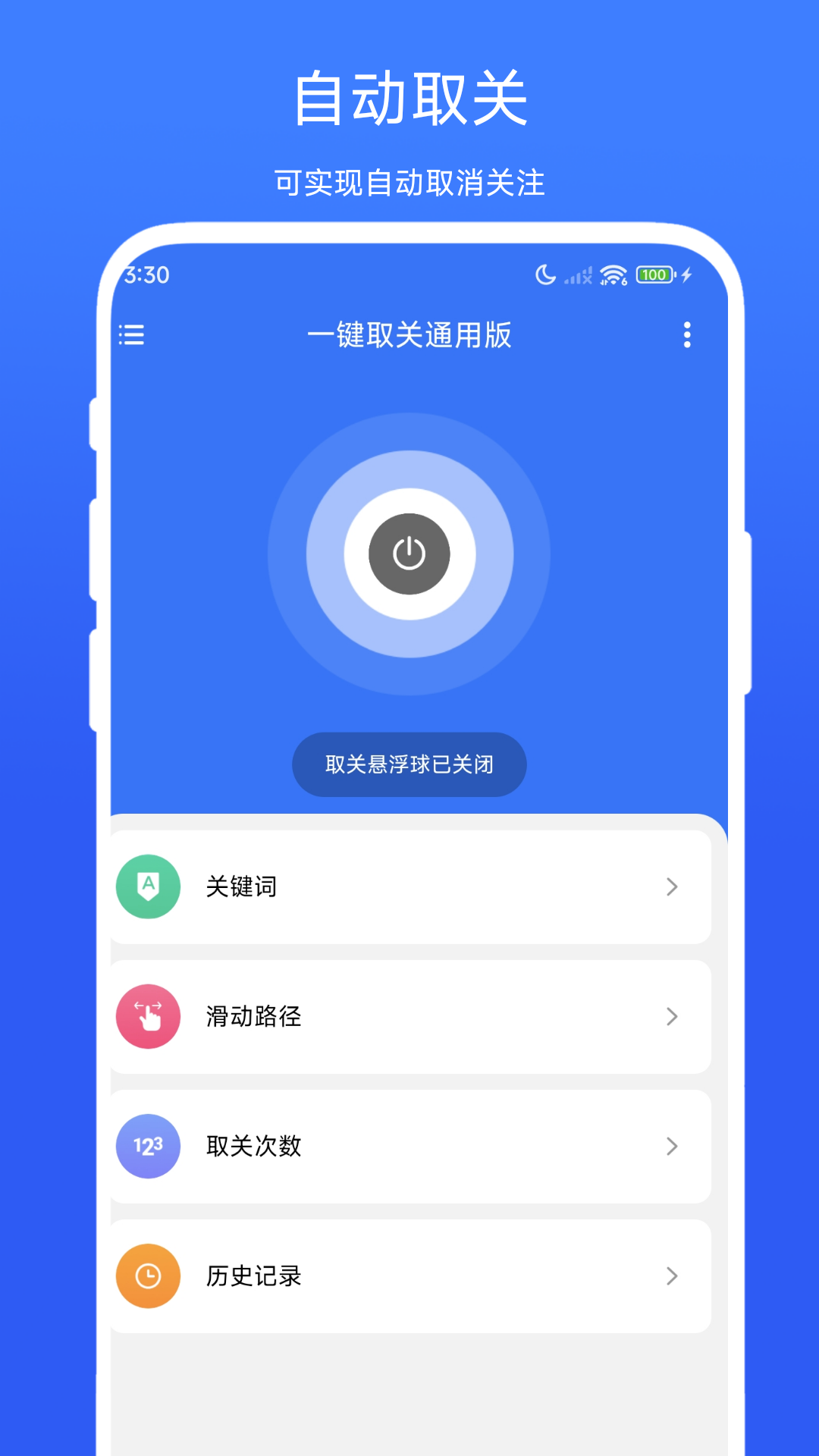
Task: Open 历史记录 from the menu list
Action: tap(409, 1276)
